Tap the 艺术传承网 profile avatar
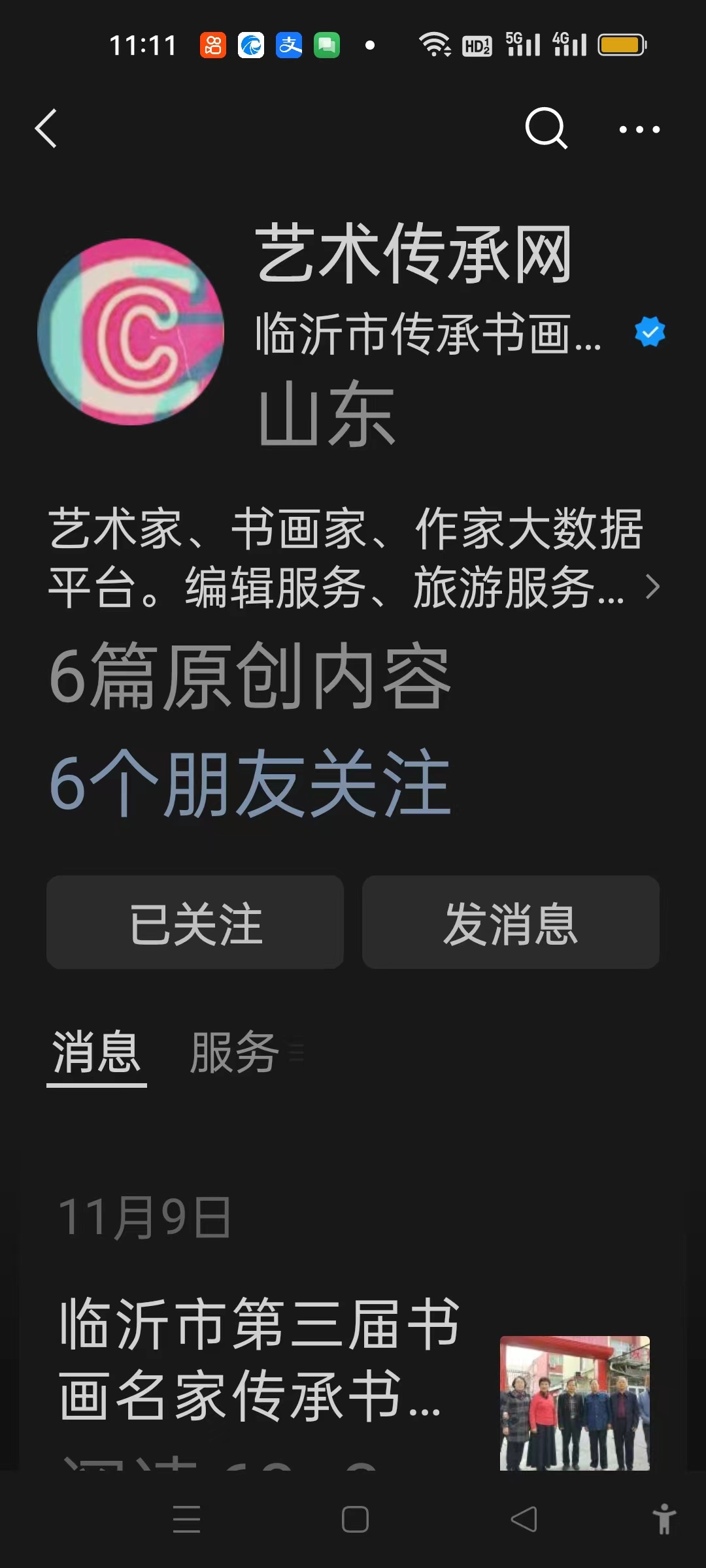This screenshot has width=706, height=1568. pyautogui.click(x=131, y=332)
